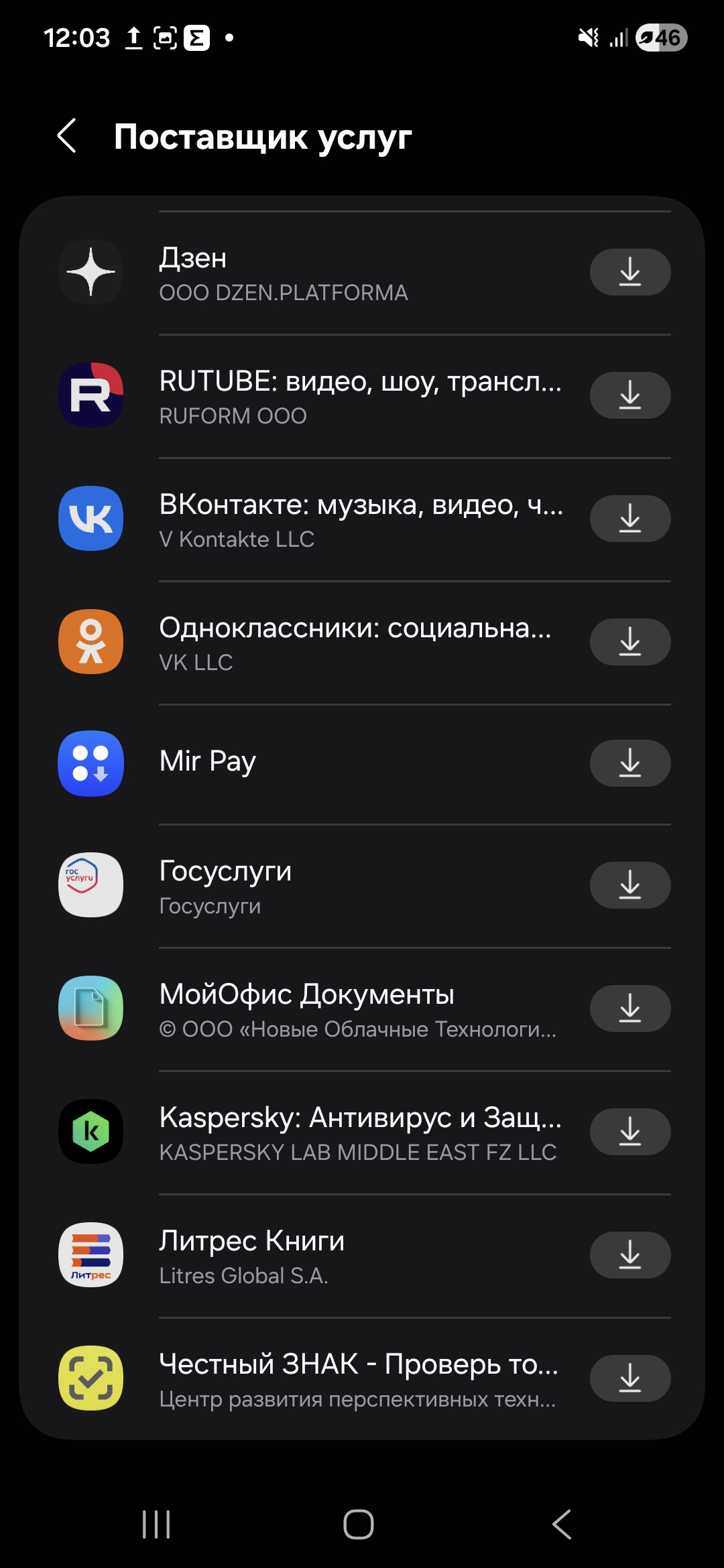This screenshot has height=1568, width=724.
Task: Go to the phone home screen
Action: pyautogui.click(x=359, y=1524)
